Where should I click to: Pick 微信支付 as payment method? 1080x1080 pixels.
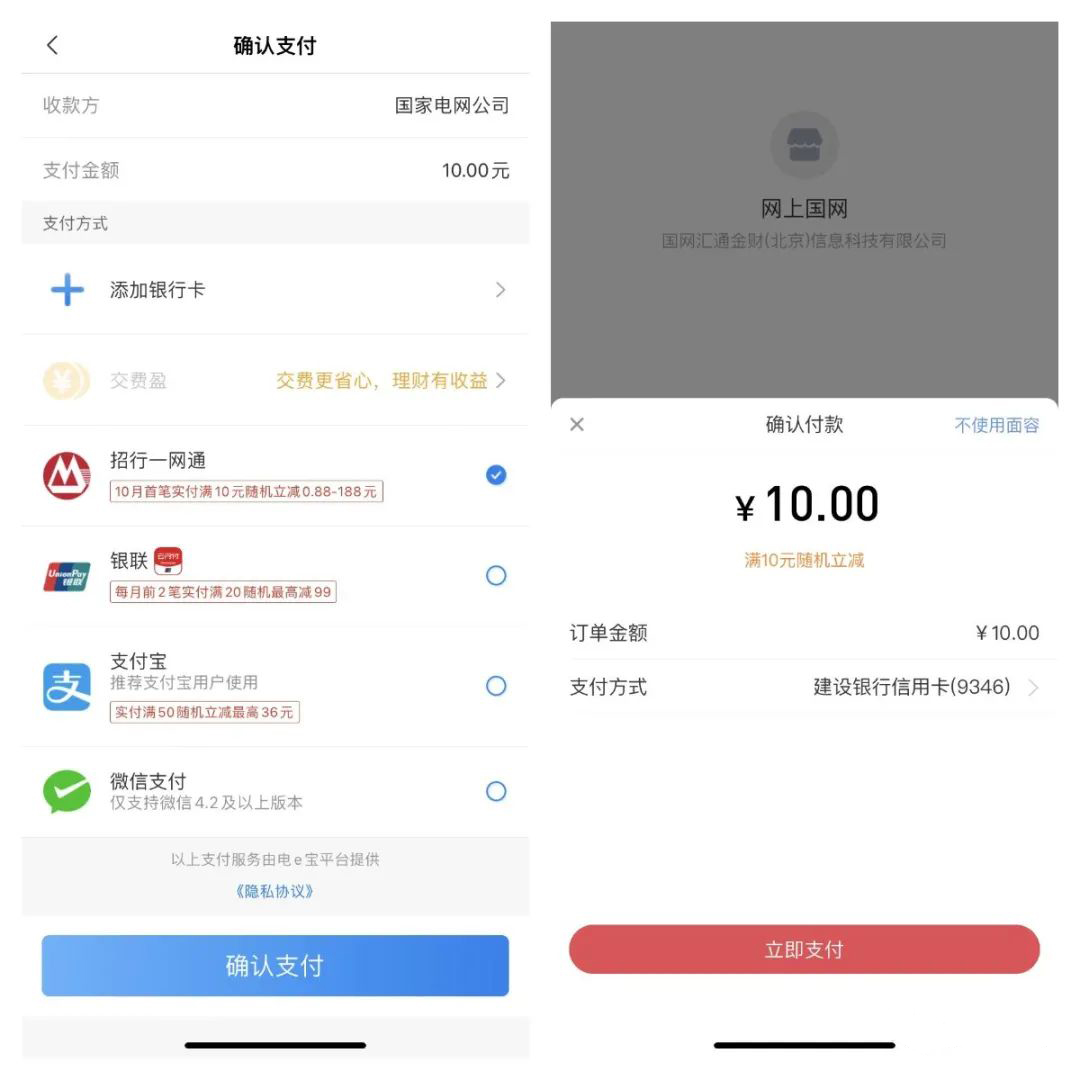[x=495, y=791]
